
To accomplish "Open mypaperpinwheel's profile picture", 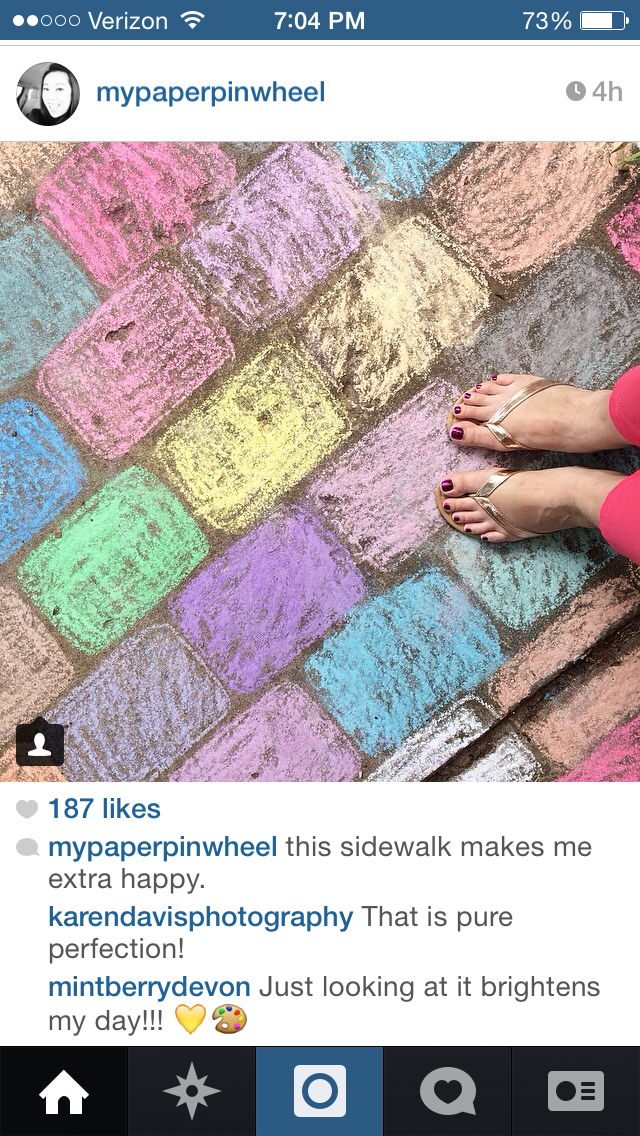I will [x=48, y=94].
